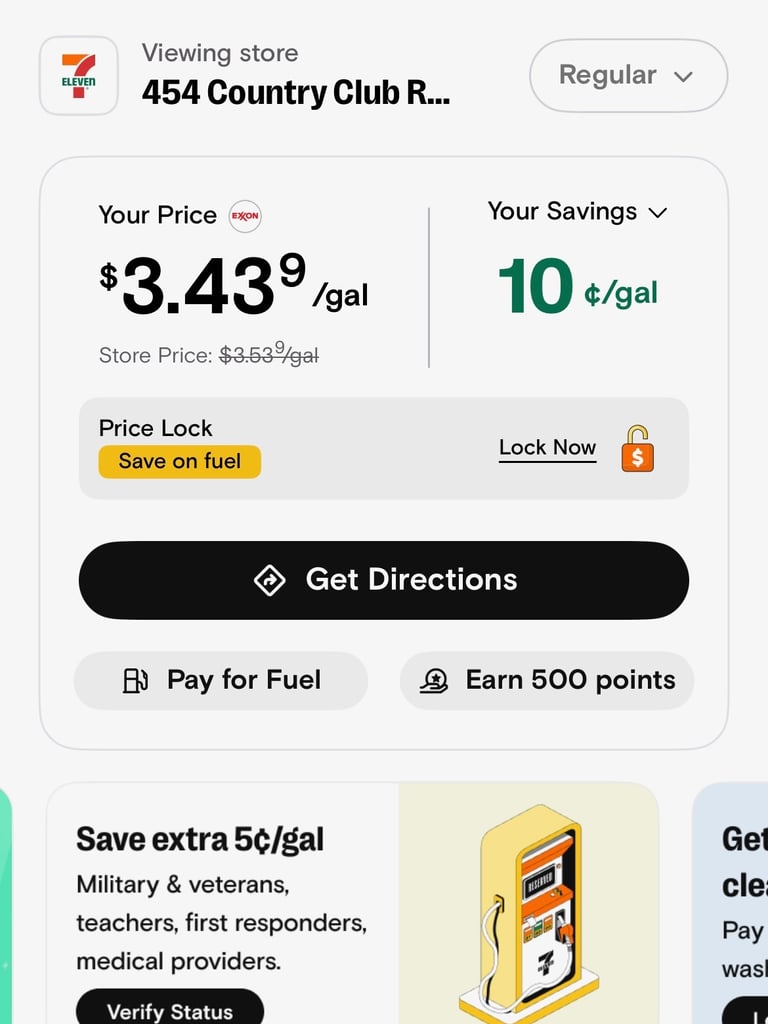Screen dimensions: 768x1024
Task: Tap the Lock Now link
Action: 547,448
